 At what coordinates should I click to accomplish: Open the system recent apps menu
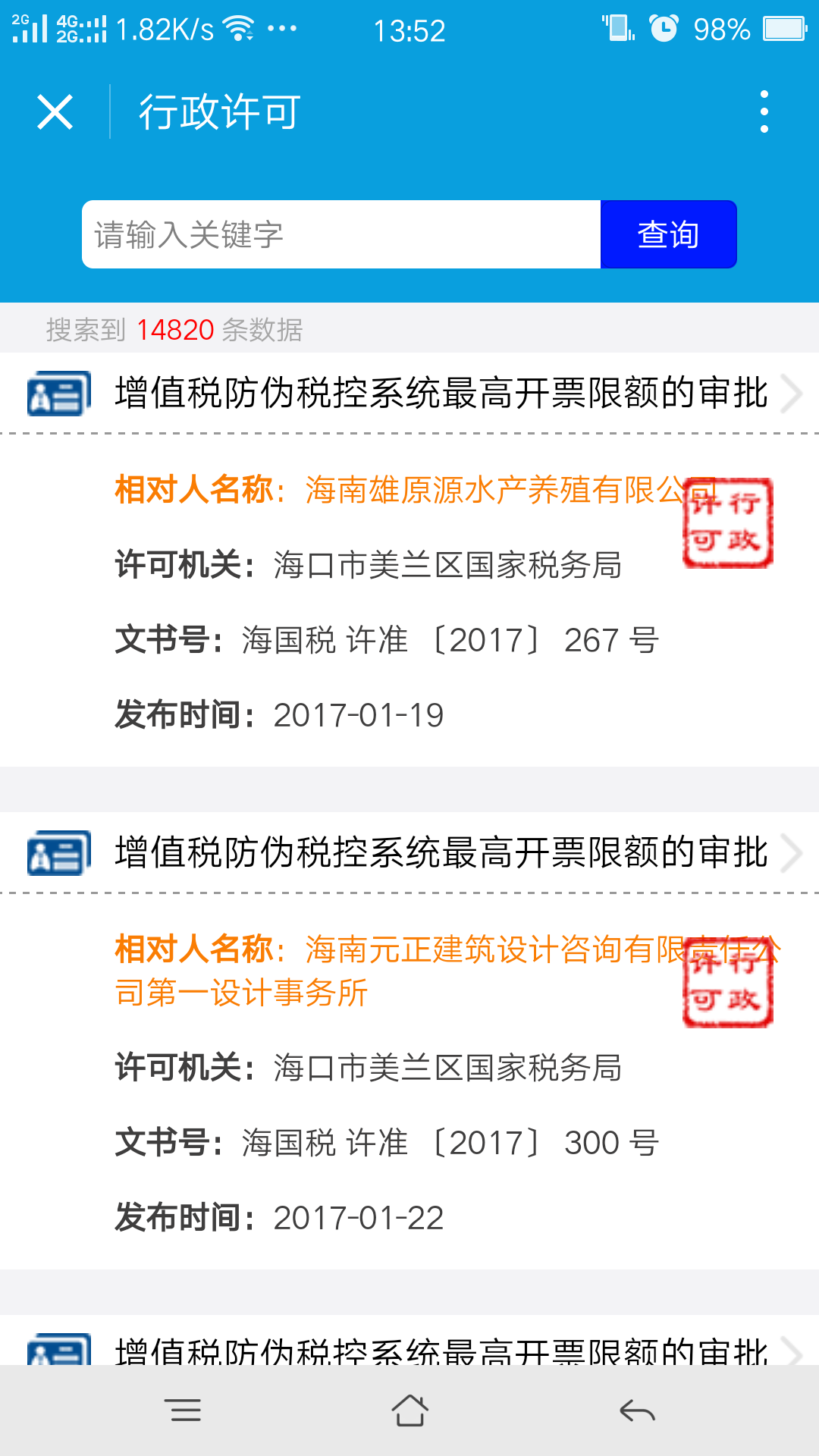[182, 1410]
